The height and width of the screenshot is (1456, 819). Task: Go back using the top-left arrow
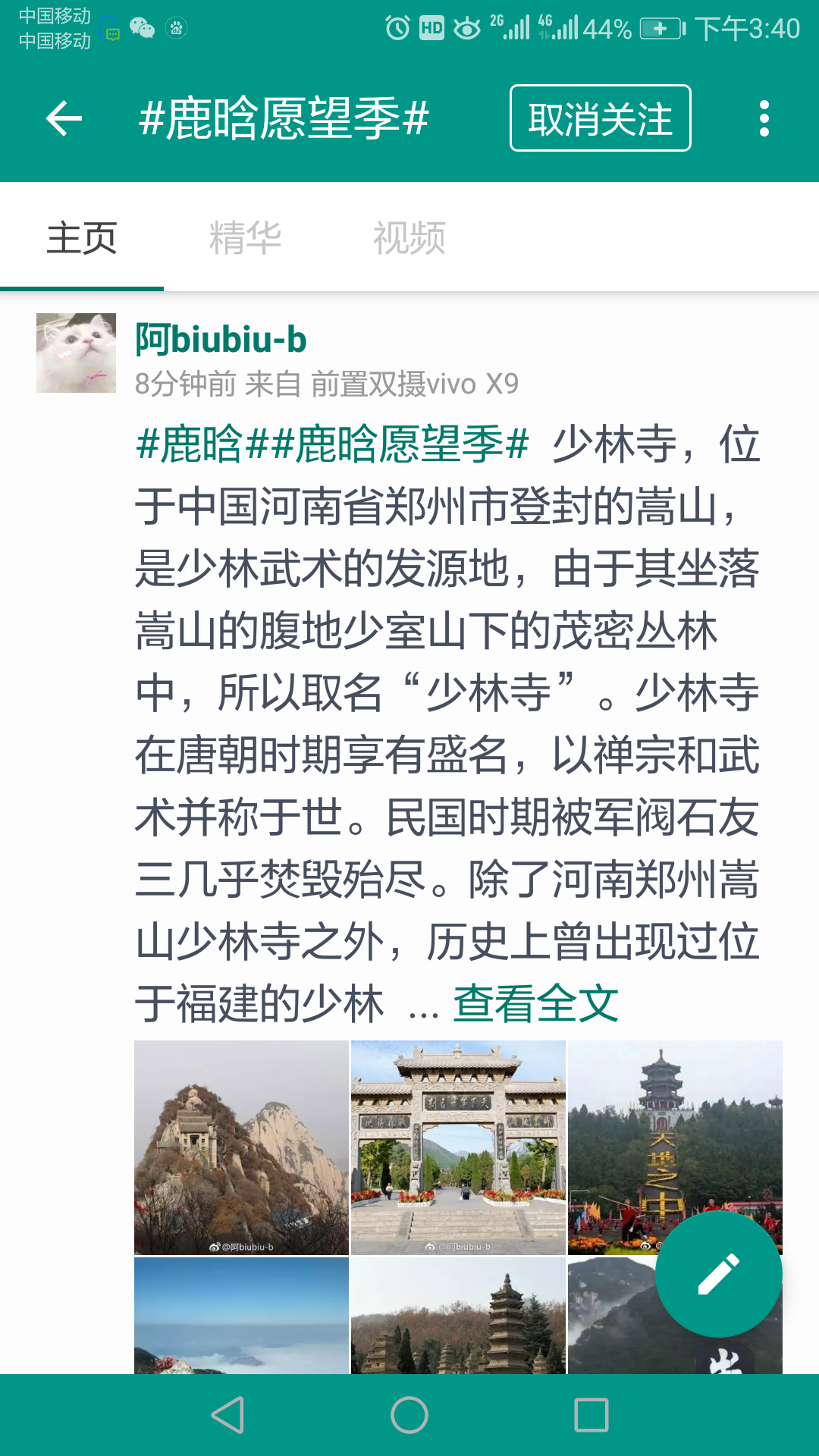pyautogui.click(x=64, y=118)
